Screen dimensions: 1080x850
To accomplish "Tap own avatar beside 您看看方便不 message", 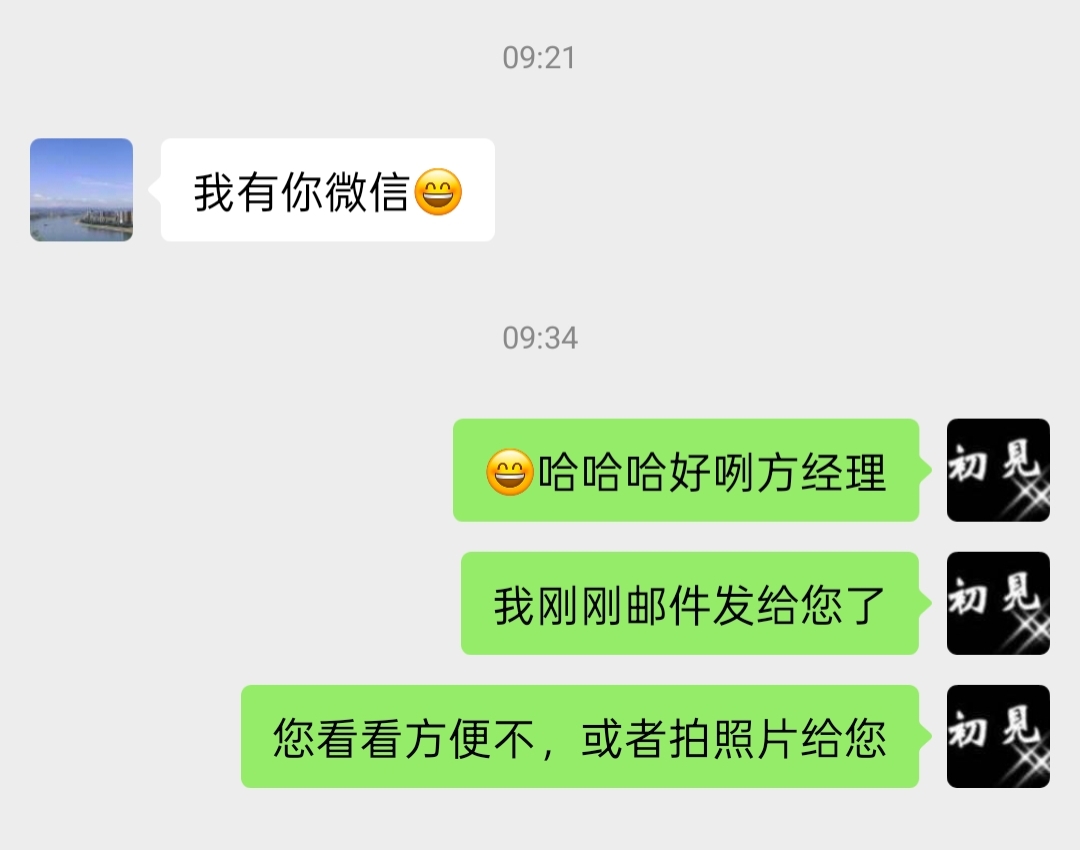I will point(998,736).
